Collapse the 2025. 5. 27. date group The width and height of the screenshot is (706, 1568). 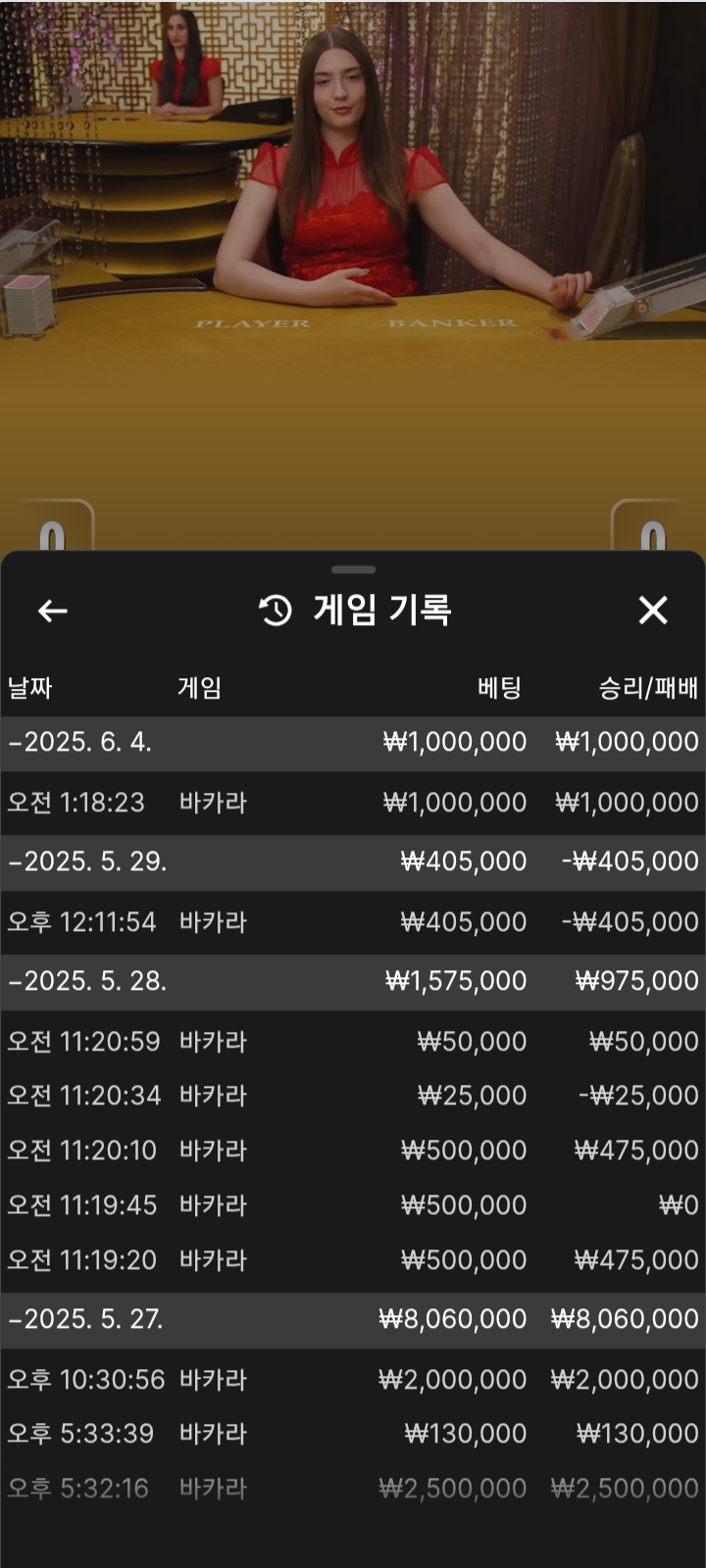click(353, 1320)
